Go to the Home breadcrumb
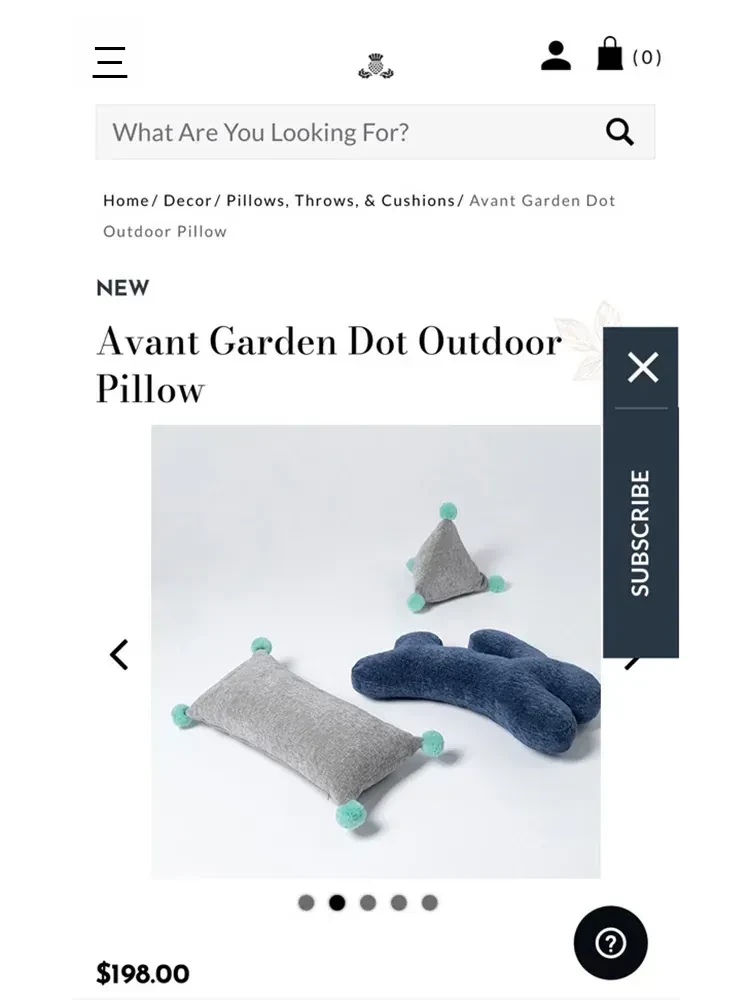The width and height of the screenshot is (750, 1000). coord(125,200)
